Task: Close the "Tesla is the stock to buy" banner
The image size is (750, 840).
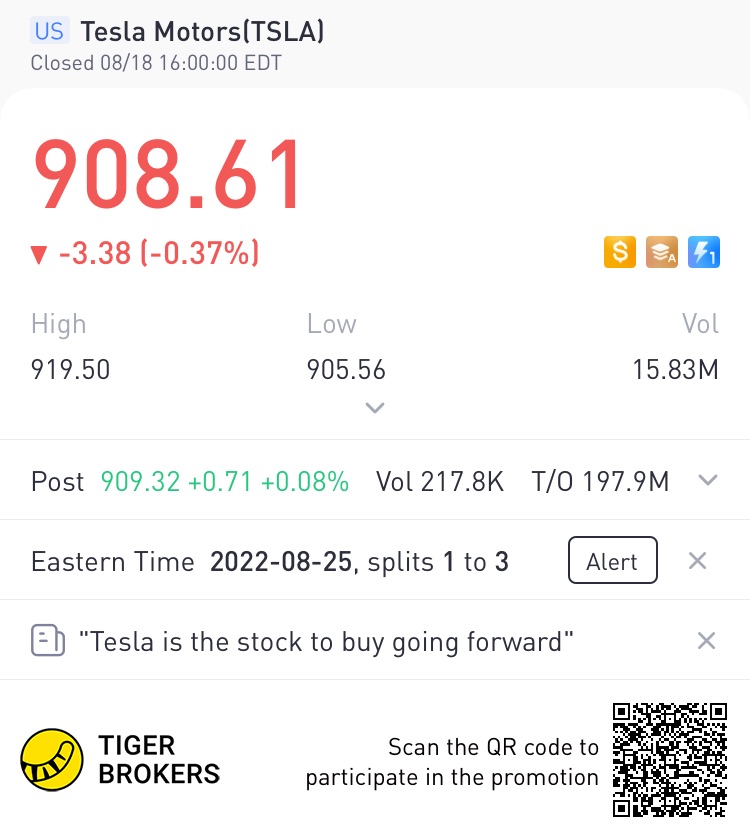Action: point(706,641)
